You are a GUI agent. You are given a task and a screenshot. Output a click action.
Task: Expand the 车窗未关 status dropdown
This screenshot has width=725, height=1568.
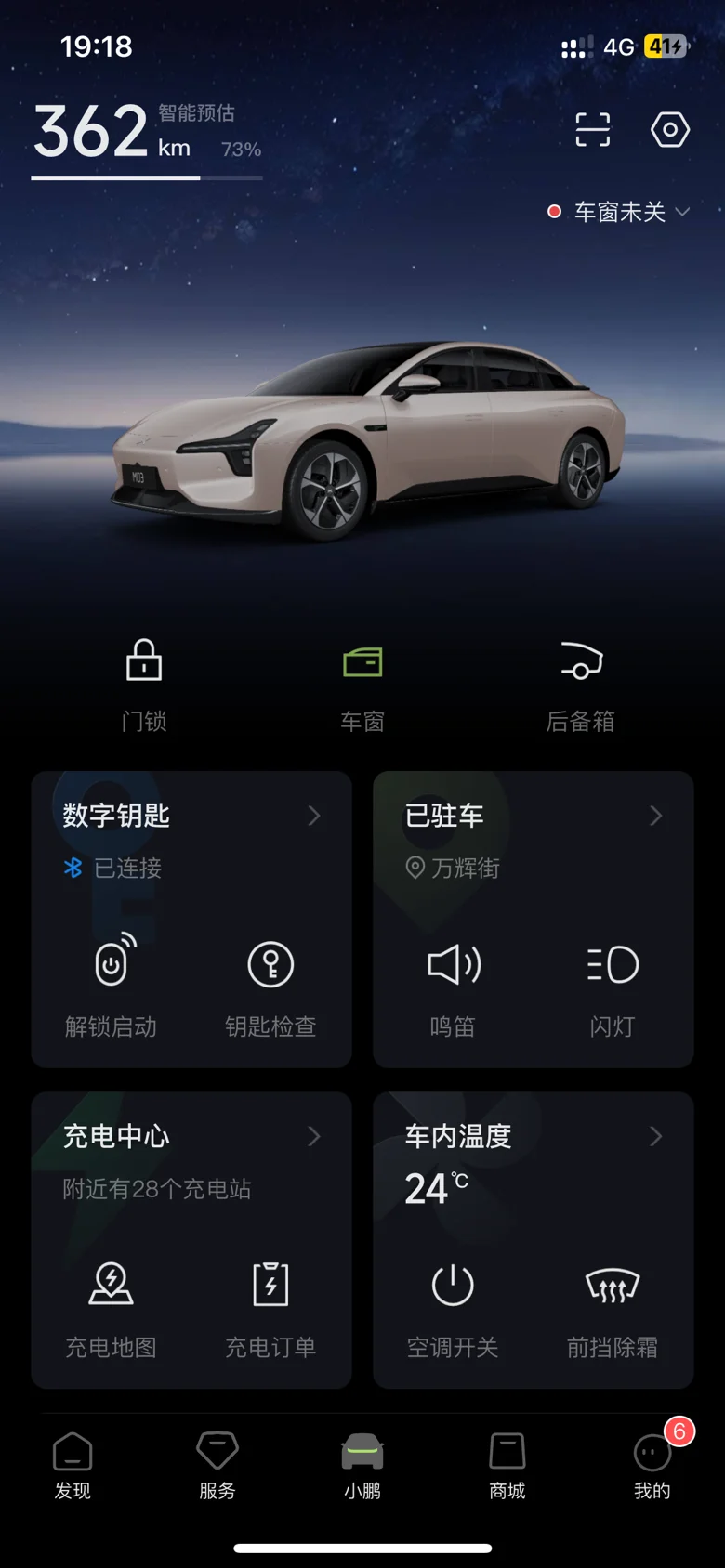[x=620, y=212]
